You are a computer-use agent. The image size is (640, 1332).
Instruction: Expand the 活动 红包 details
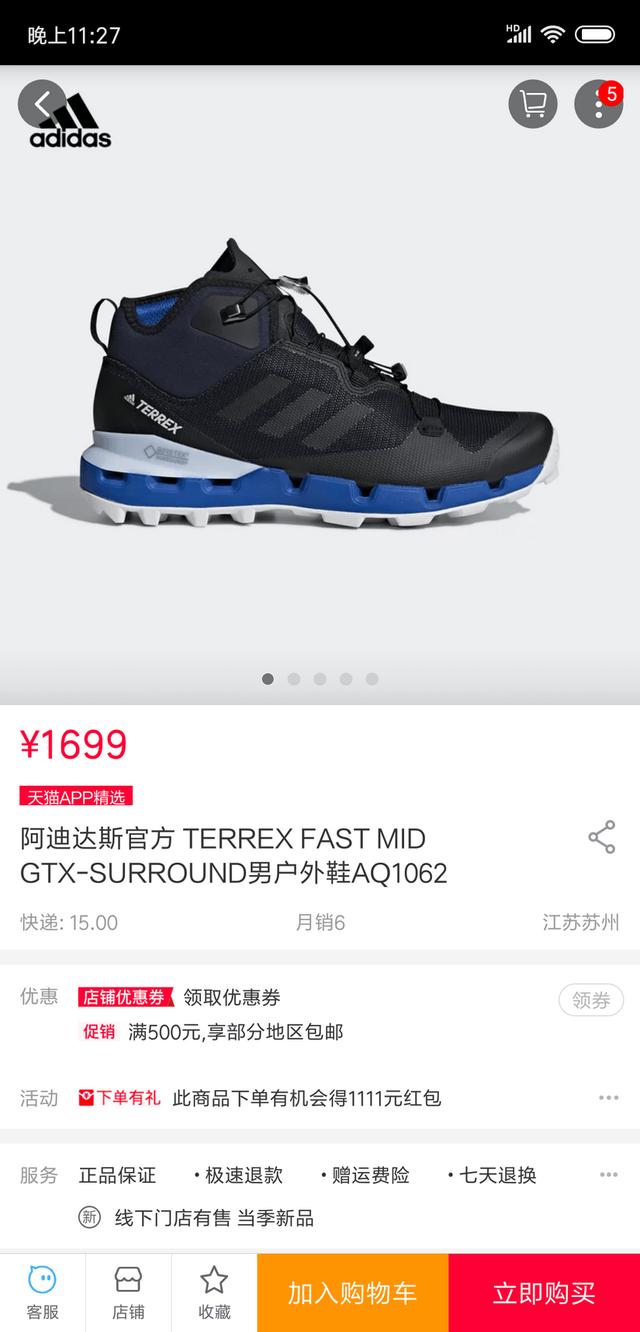(x=609, y=1098)
